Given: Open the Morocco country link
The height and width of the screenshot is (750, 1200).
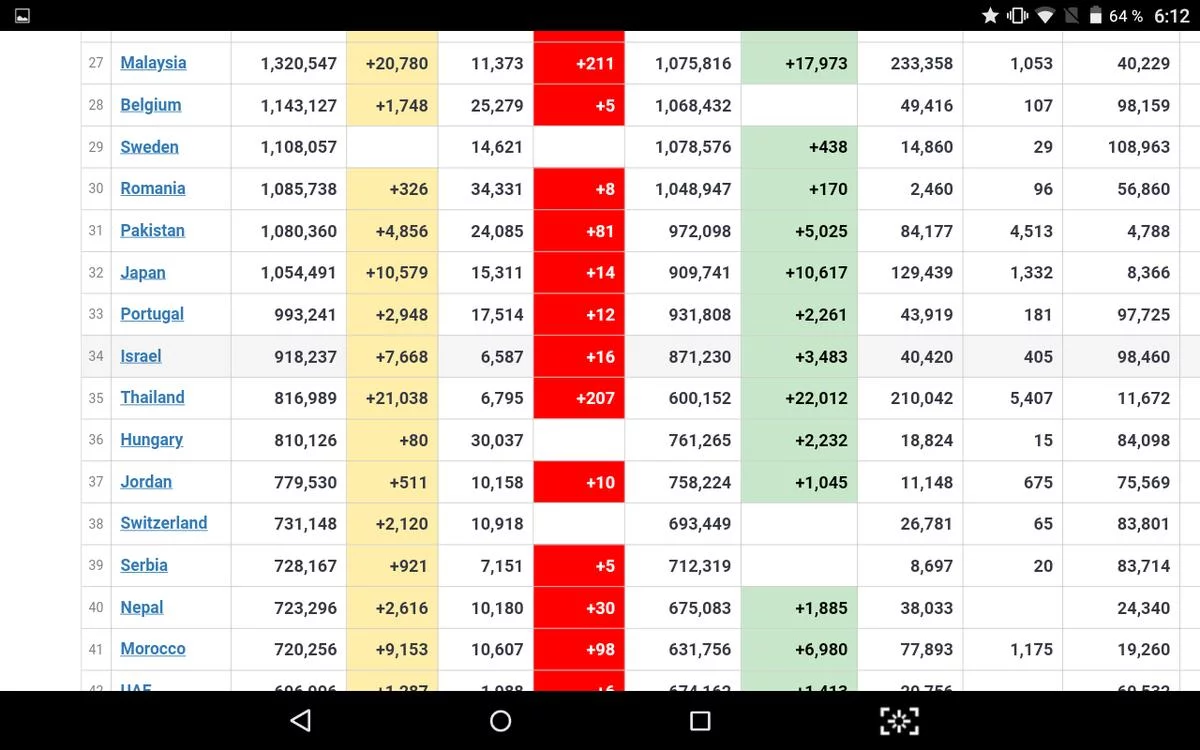Looking at the screenshot, I should pyautogui.click(x=152, y=649).
